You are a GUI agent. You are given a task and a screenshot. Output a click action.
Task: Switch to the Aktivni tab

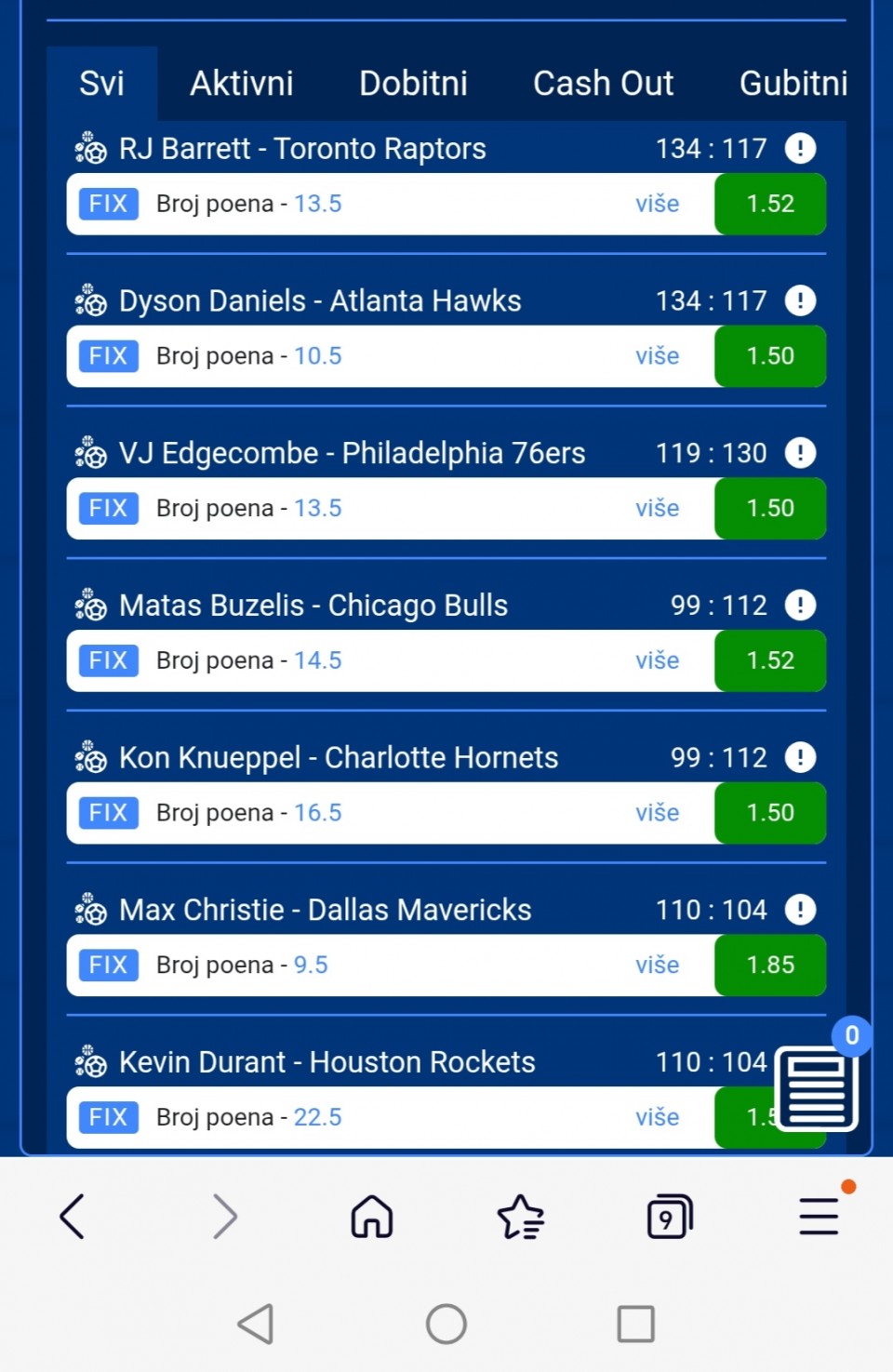pyautogui.click(x=242, y=84)
